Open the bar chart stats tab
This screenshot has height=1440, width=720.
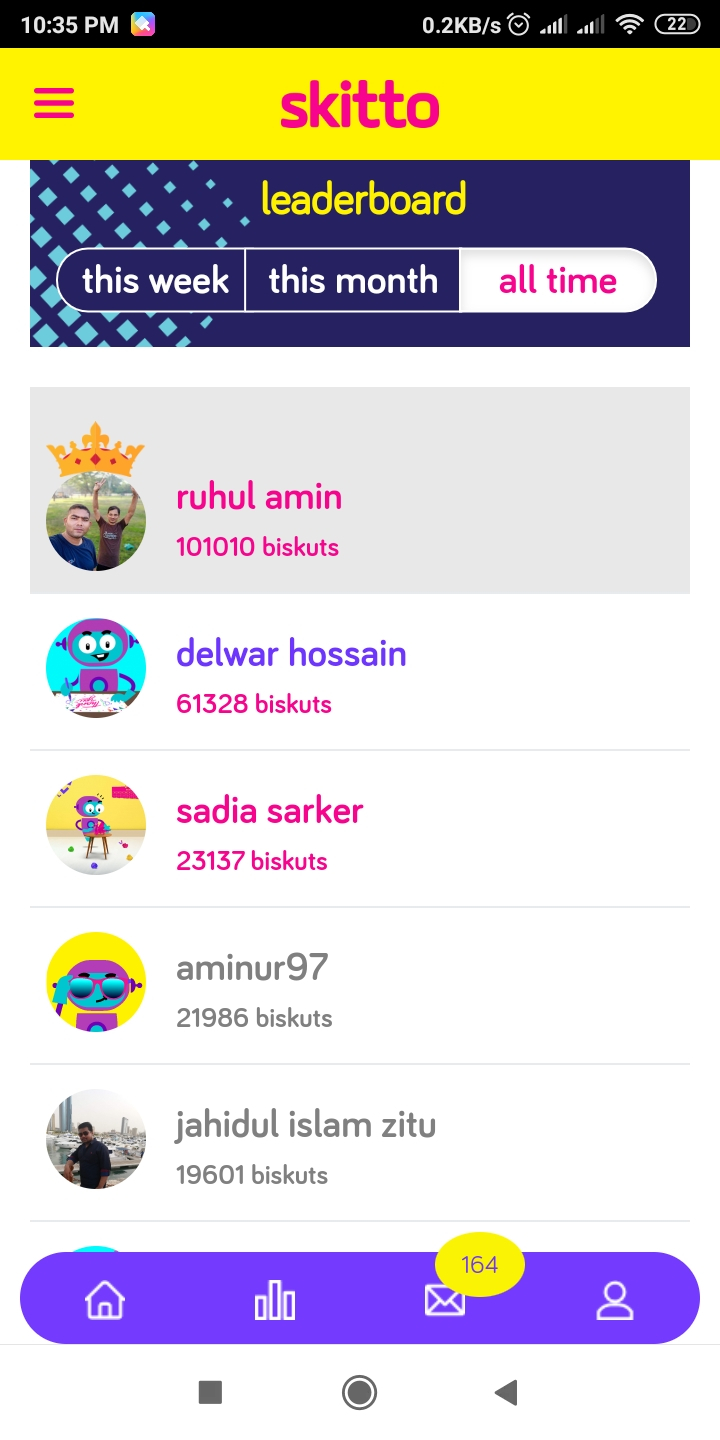pos(274,1300)
